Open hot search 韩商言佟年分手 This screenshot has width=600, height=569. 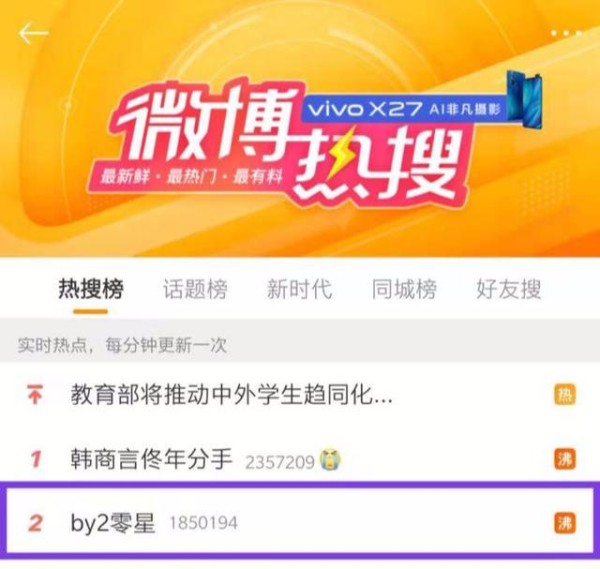[151, 460]
